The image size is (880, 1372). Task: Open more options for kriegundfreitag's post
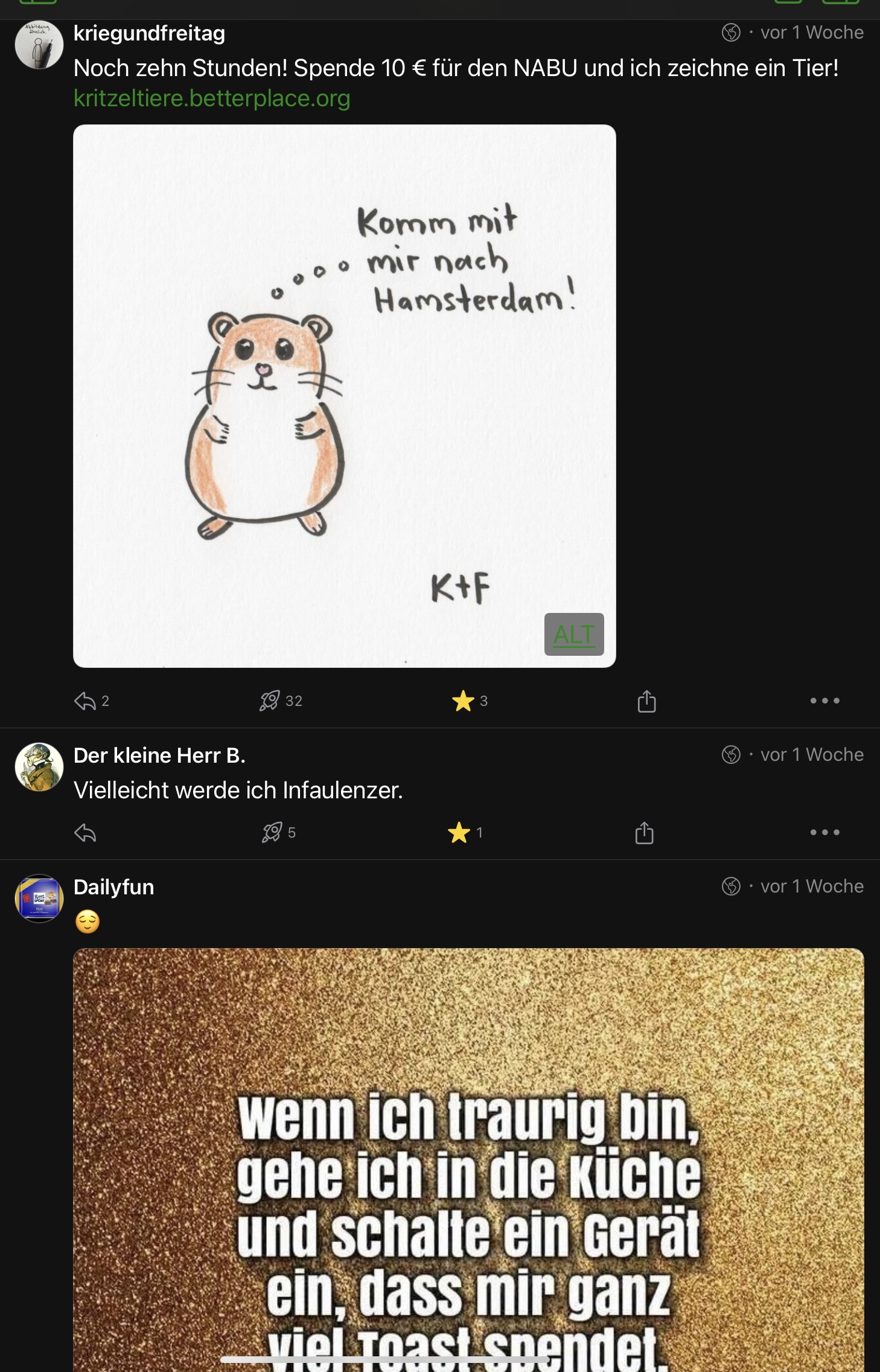[824, 700]
